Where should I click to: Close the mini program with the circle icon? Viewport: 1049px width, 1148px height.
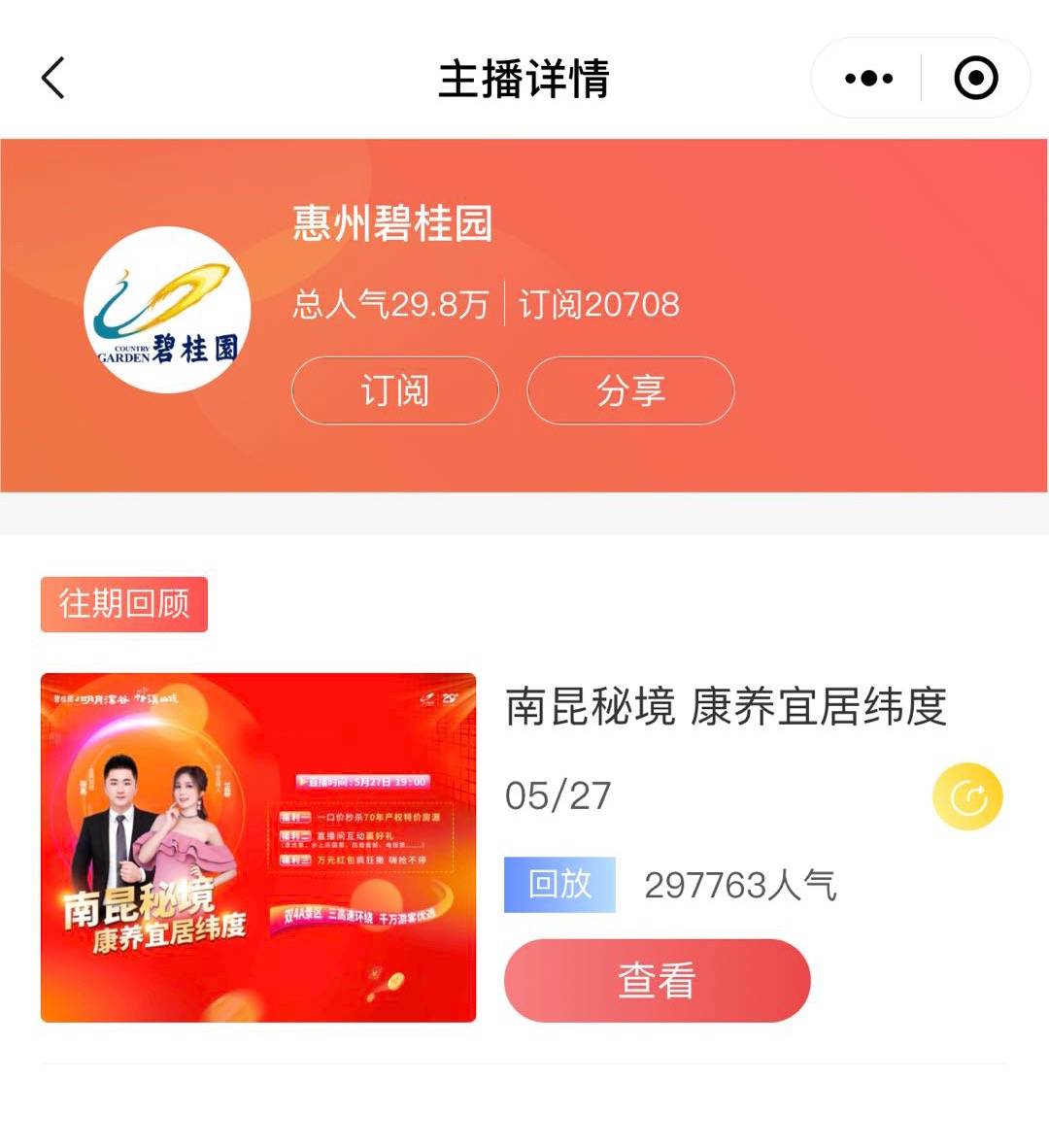coord(975,78)
